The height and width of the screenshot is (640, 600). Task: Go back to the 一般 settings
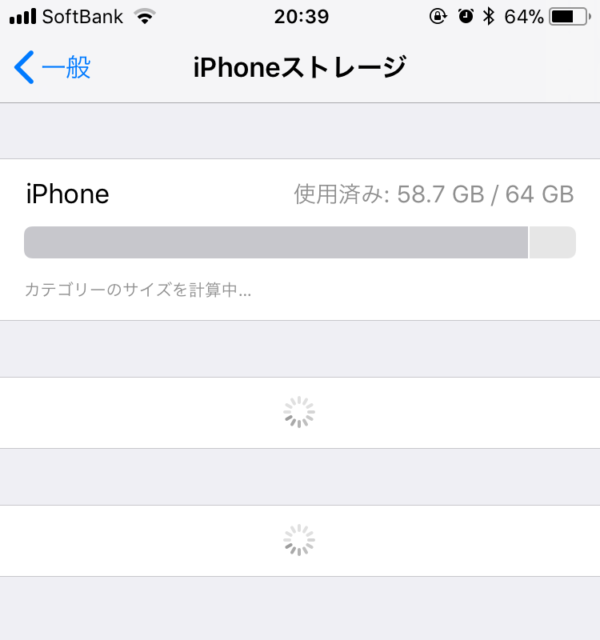pyautogui.click(x=53, y=68)
